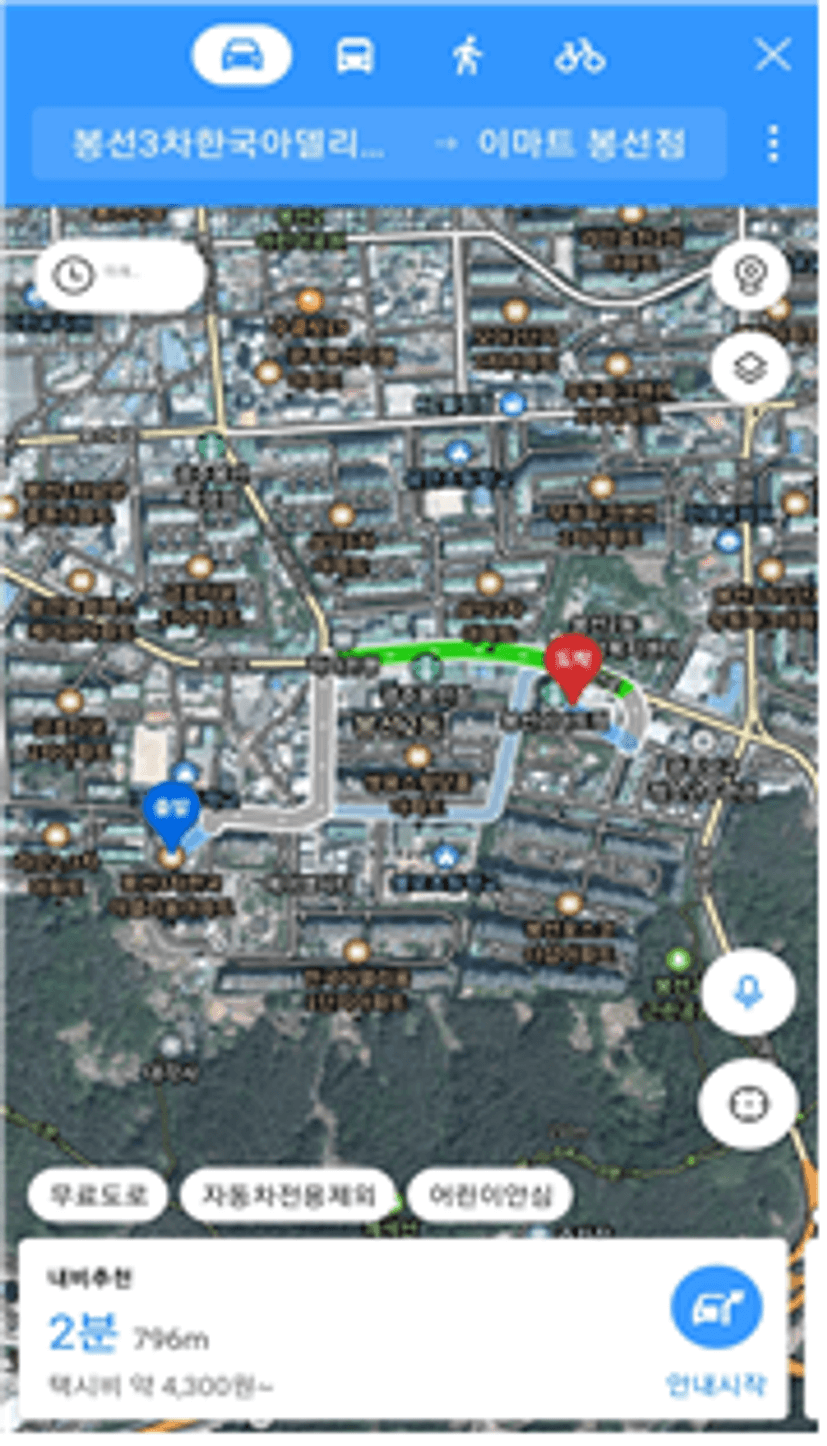This screenshot has width=827, height=1446.
Task: Edit the destination 이마트 봉선점
Action: (x=582, y=144)
